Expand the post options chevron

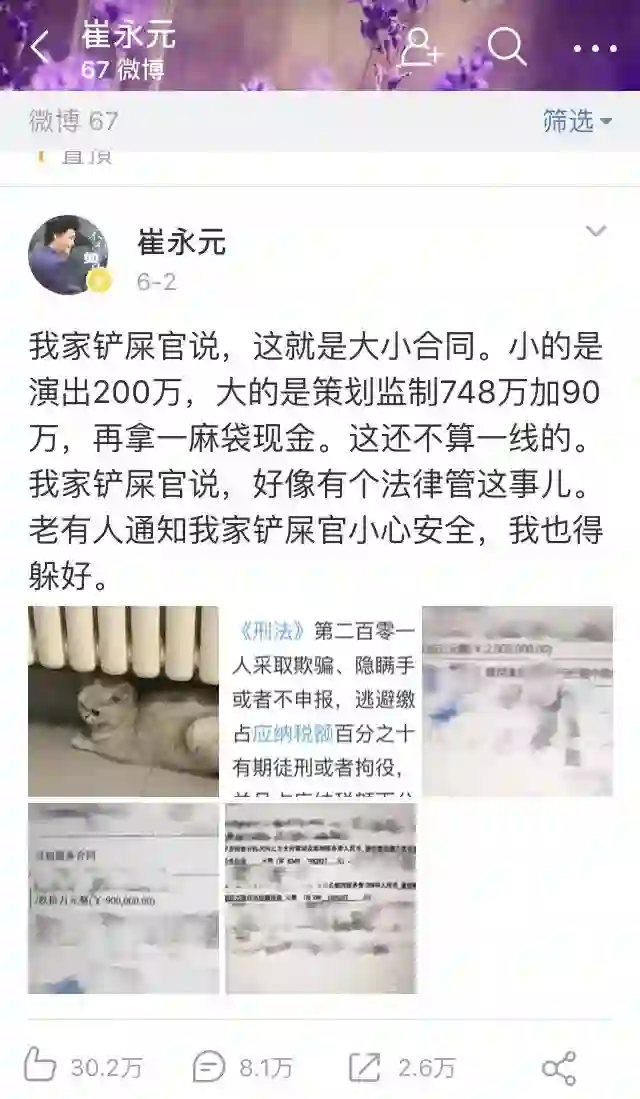pyautogui.click(x=596, y=232)
